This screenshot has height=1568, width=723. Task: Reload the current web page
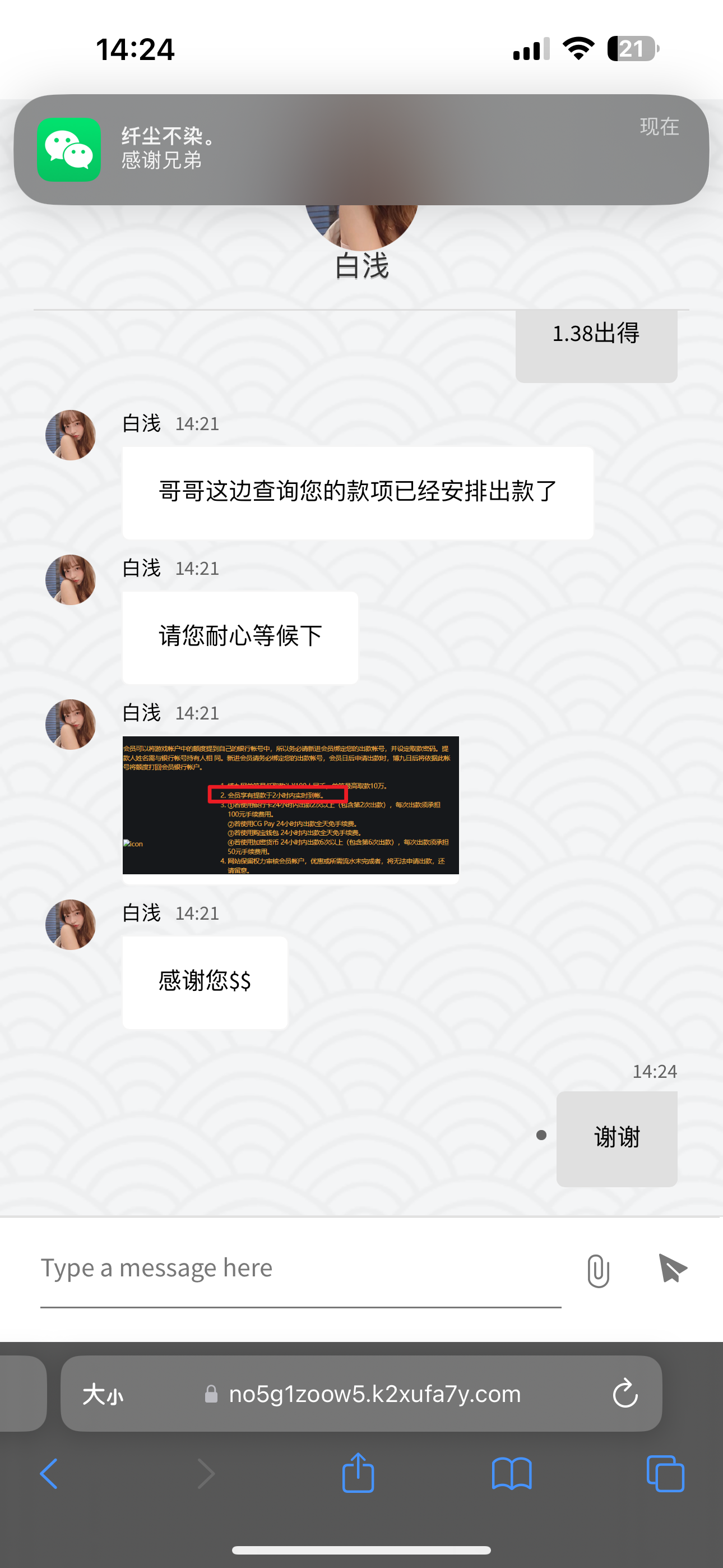coord(624,1394)
